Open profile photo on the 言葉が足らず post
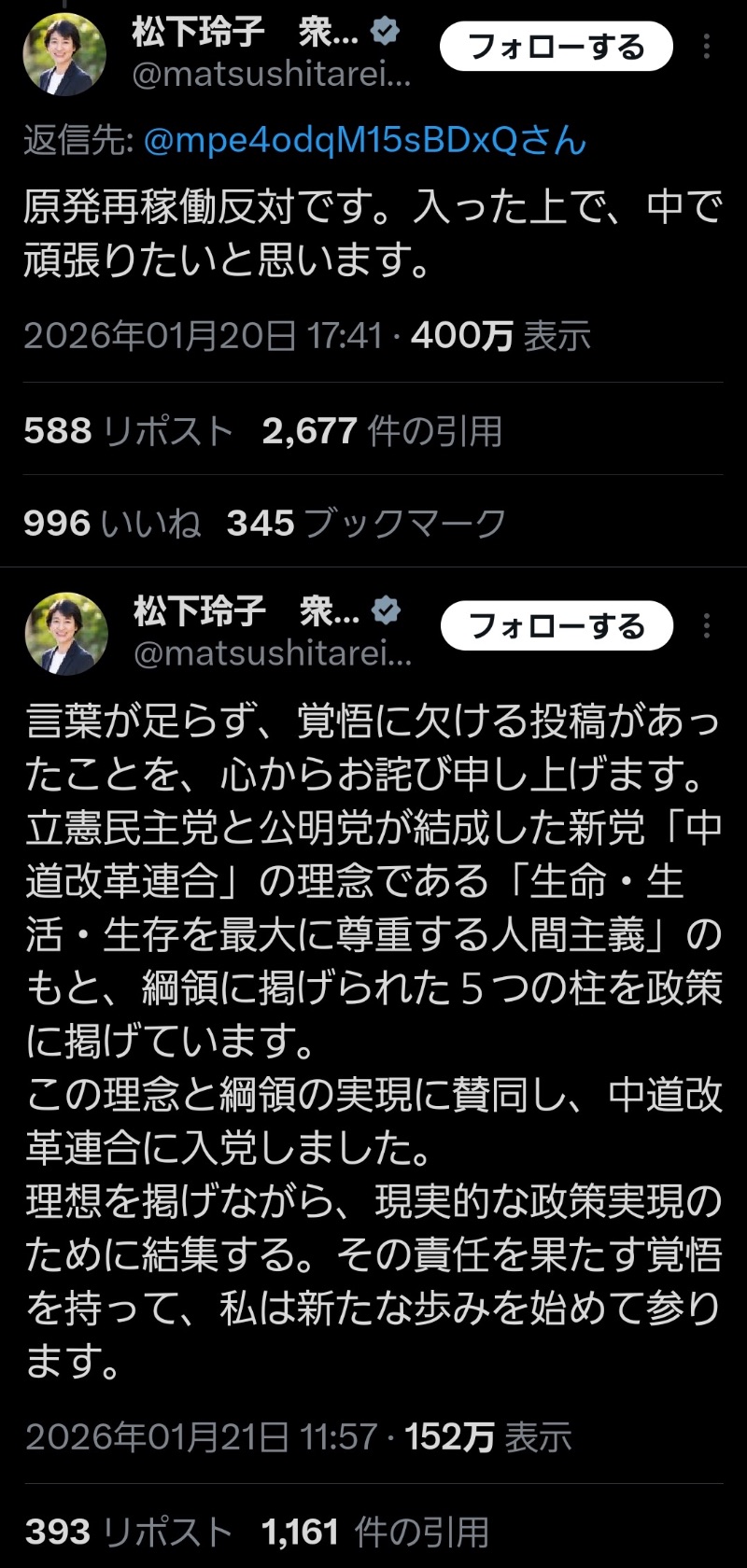Image resolution: width=747 pixels, height=1568 pixels. click(x=64, y=633)
